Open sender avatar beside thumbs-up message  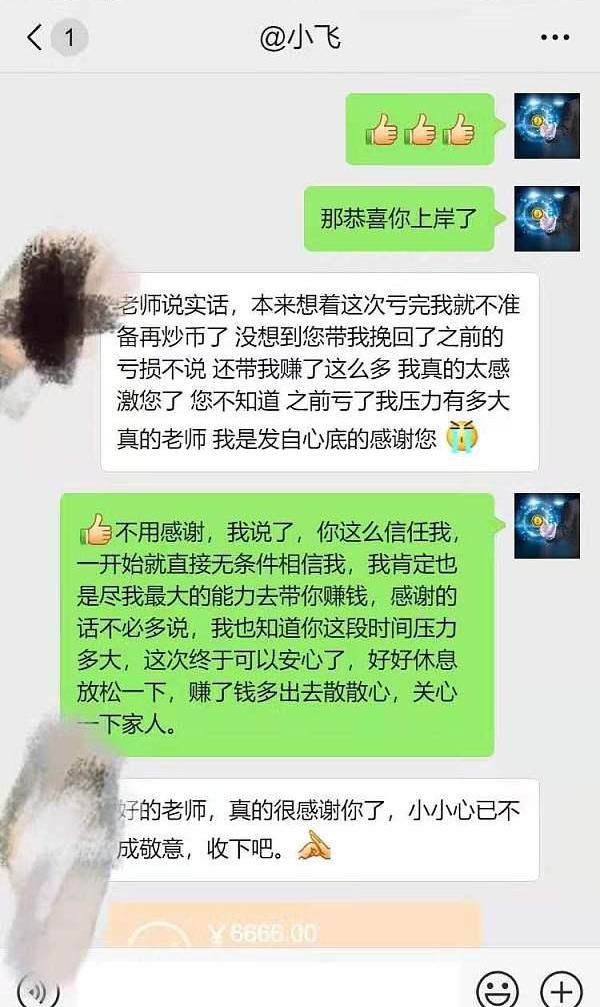click(546, 126)
